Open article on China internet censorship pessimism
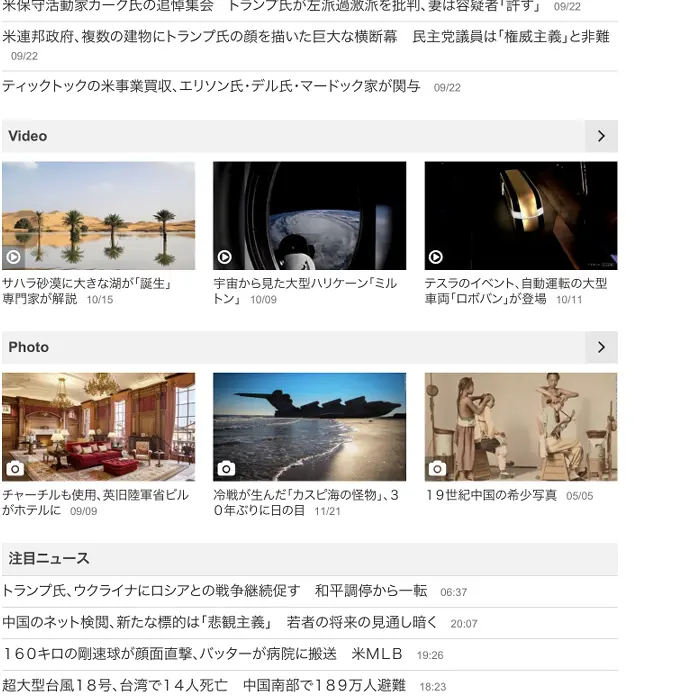This screenshot has width=700, height=700. point(220,622)
